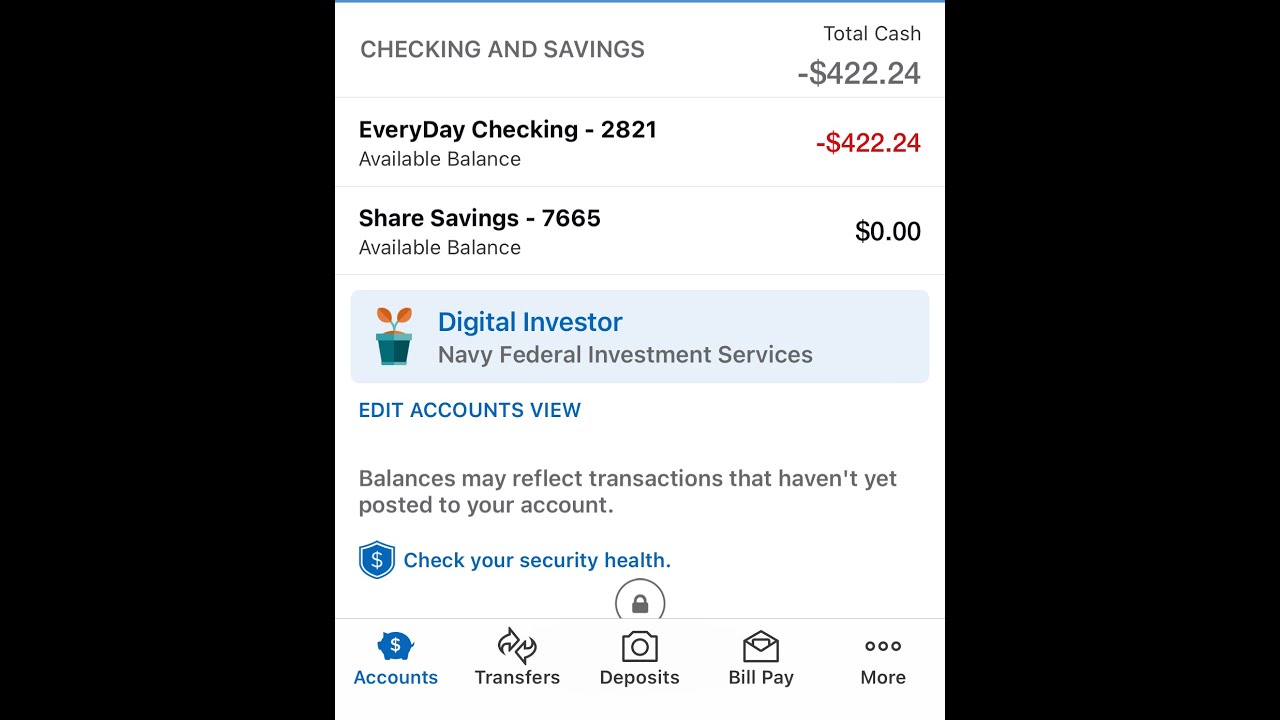Viewport: 1280px width, 720px height.
Task: Open the Bill Pay tab
Action: coord(761,660)
